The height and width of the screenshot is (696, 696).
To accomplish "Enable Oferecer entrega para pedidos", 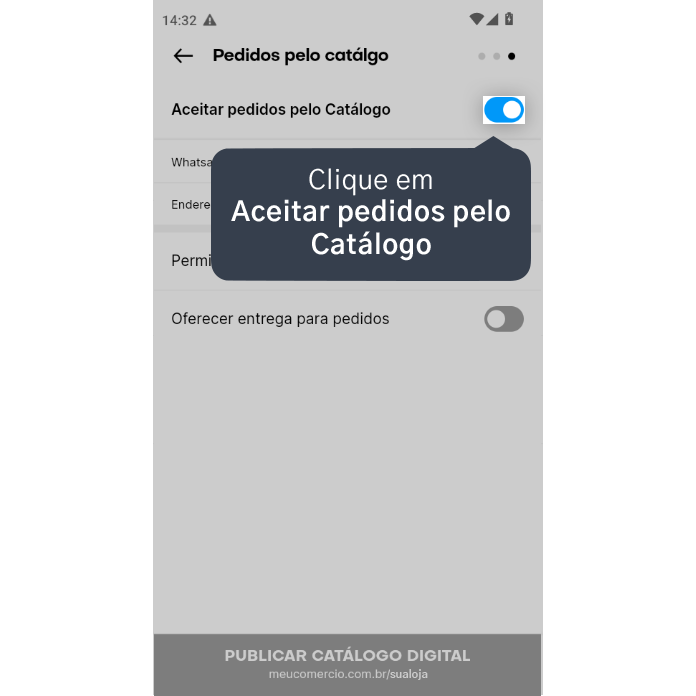I will [x=503, y=319].
